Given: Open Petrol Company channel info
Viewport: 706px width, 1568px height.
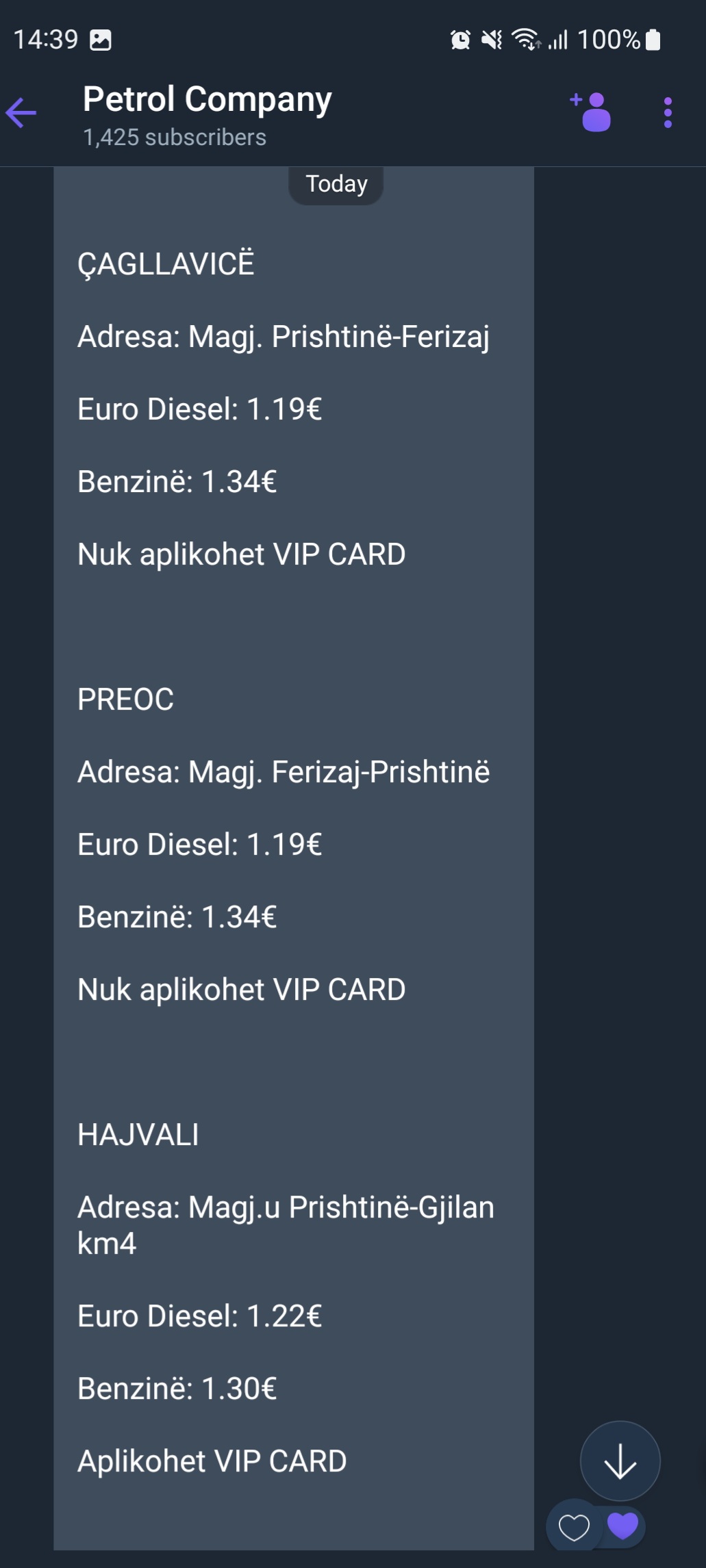Looking at the screenshot, I should click(207, 114).
